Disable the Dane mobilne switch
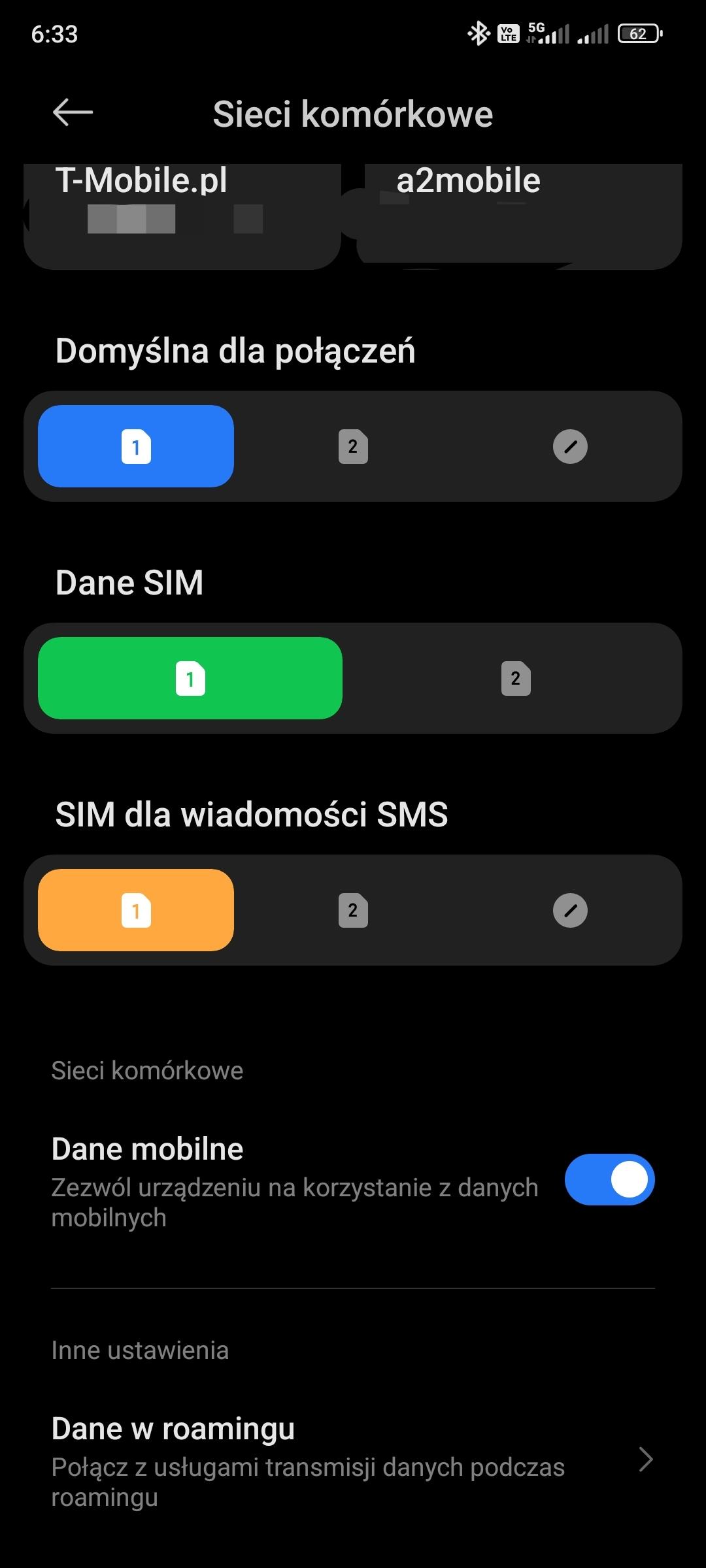The image size is (706, 1568). 609,1179
